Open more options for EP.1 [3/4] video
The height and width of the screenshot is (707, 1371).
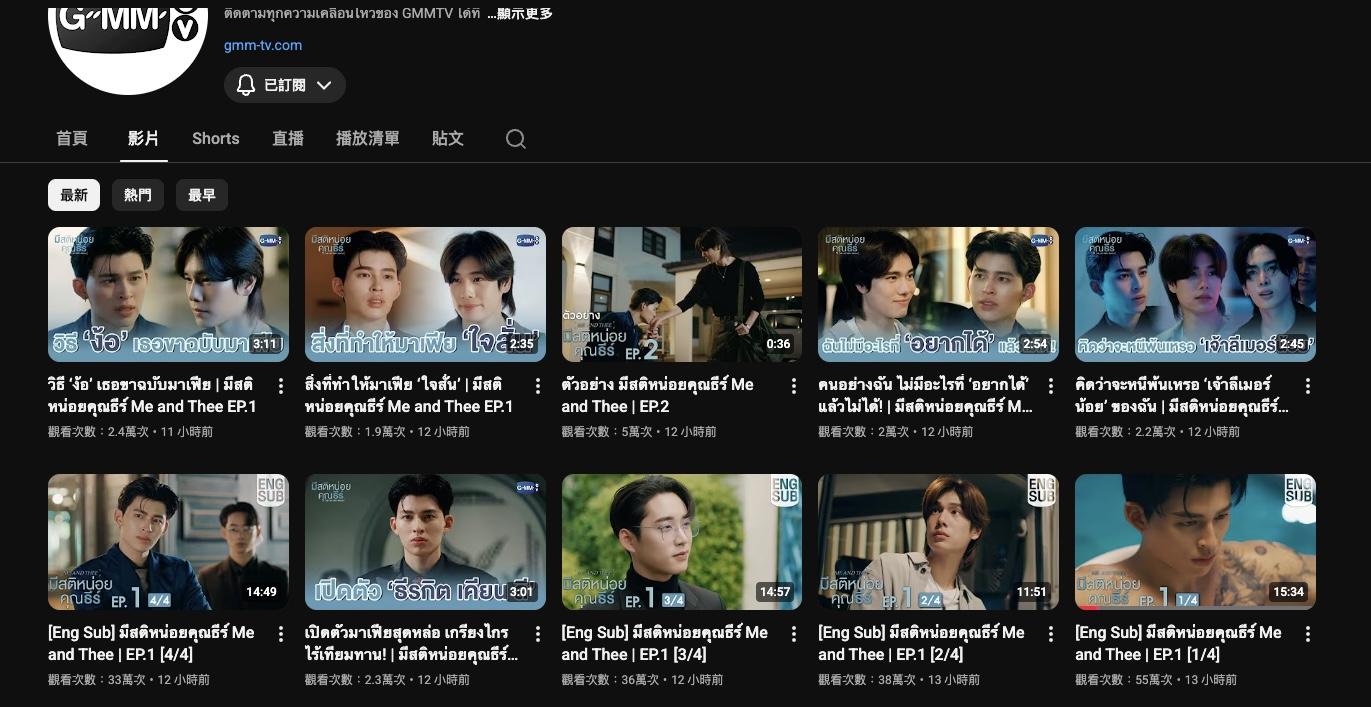tap(794, 634)
